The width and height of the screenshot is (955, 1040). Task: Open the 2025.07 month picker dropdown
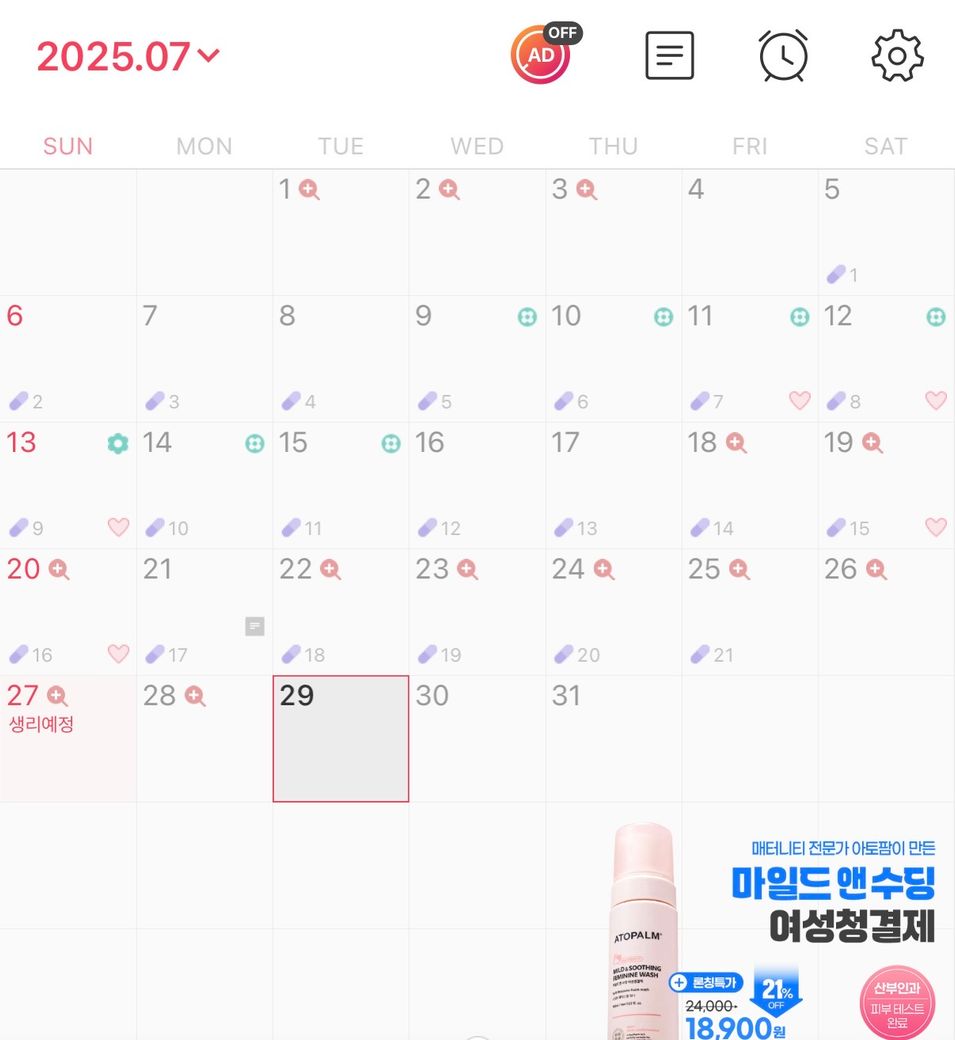128,56
